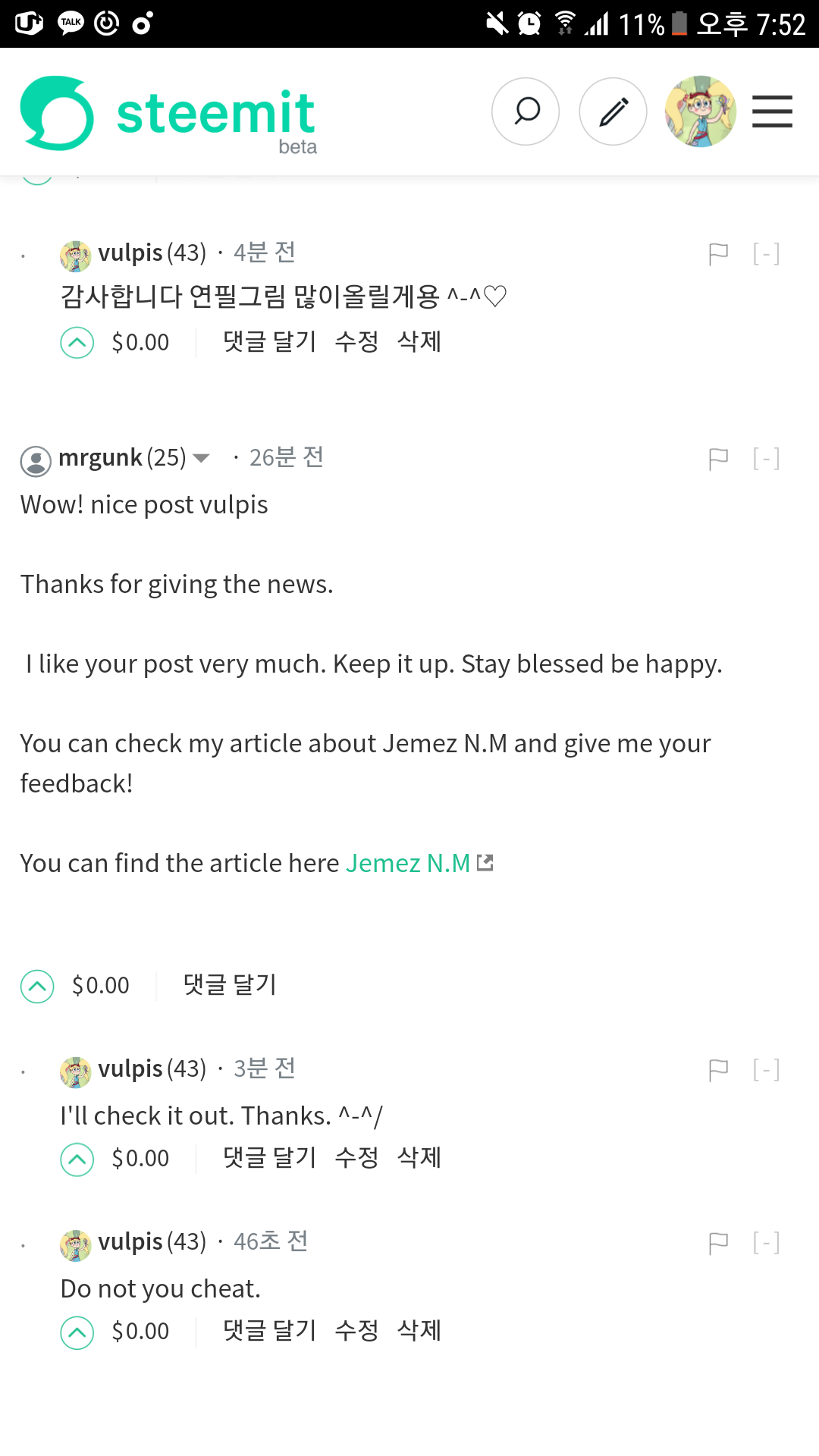The height and width of the screenshot is (1456, 819).
Task: Open vulpis profile from the 46초 전 comment
Action: (130, 1242)
